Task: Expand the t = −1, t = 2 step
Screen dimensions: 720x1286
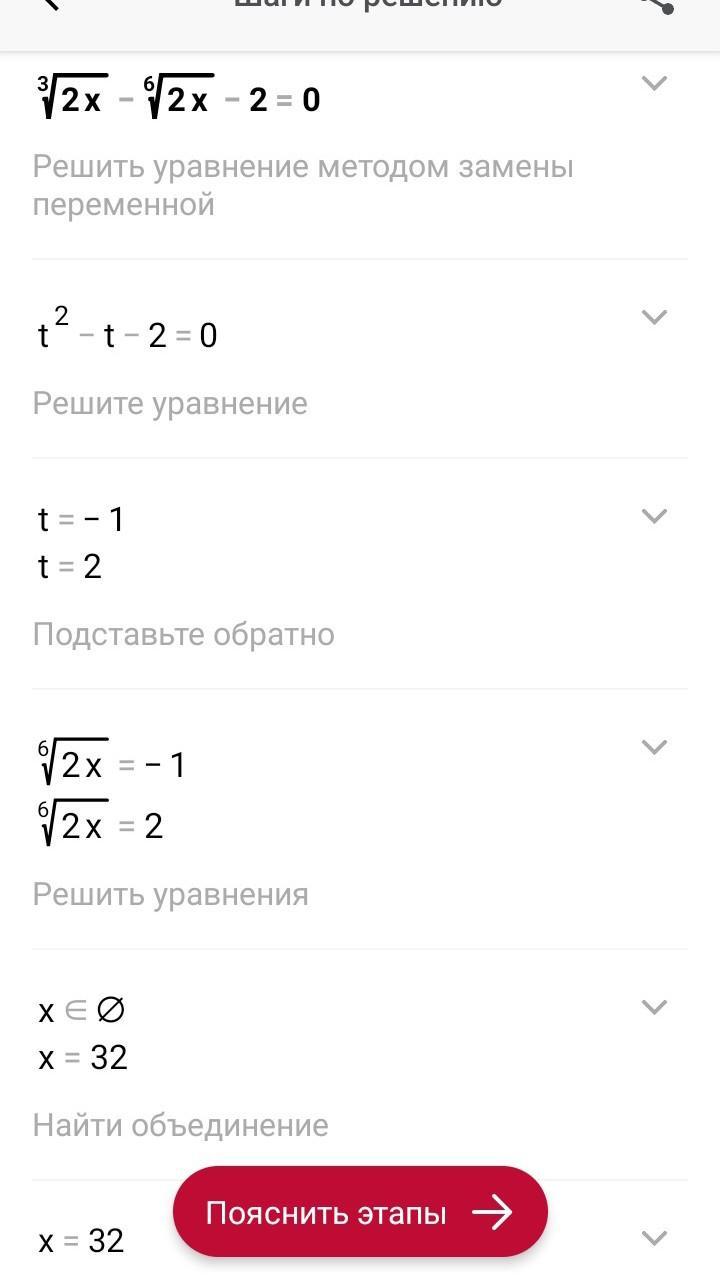Action: [x=654, y=516]
